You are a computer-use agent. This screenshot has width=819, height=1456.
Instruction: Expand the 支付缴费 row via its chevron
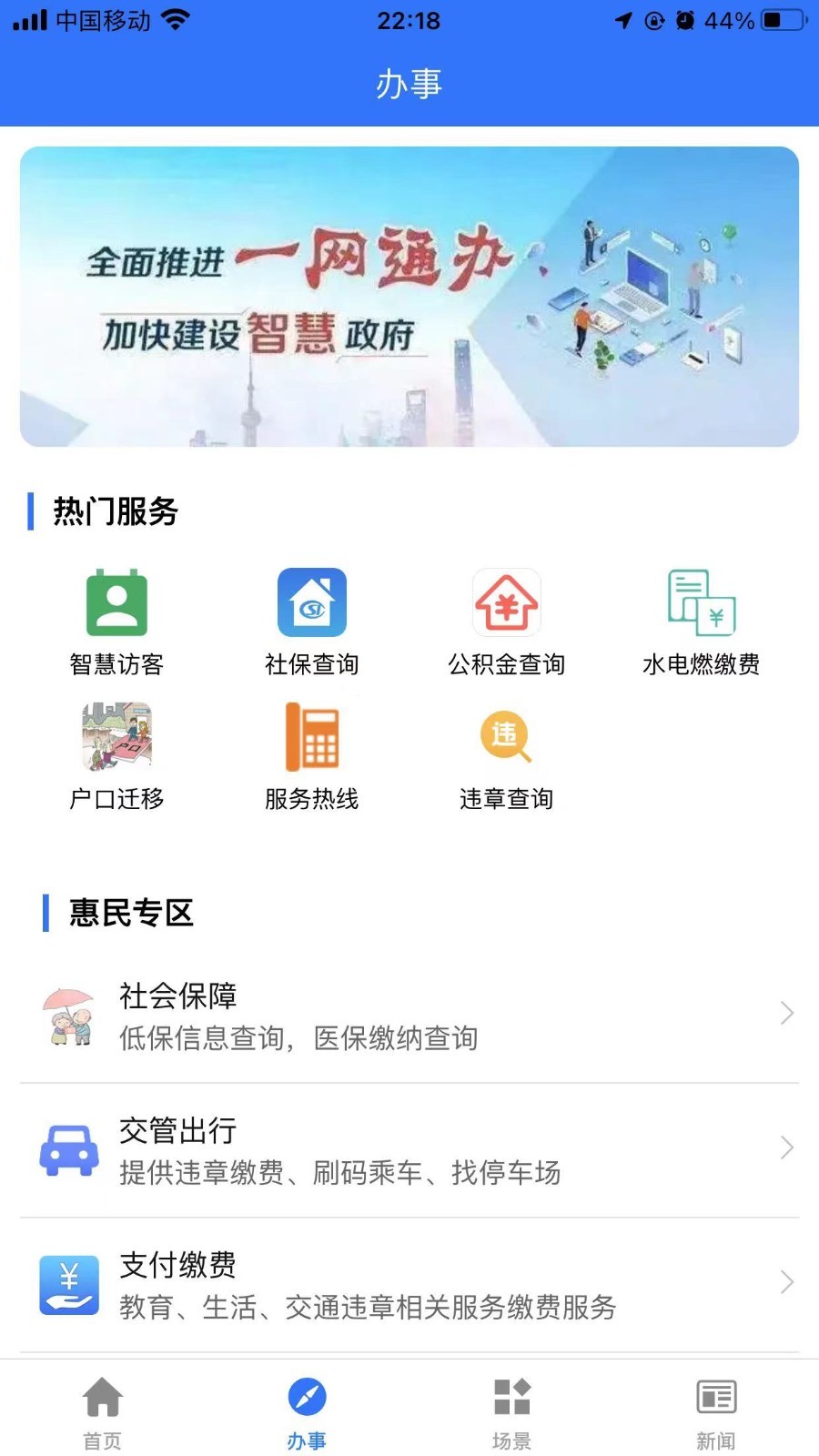pos(788,1282)
